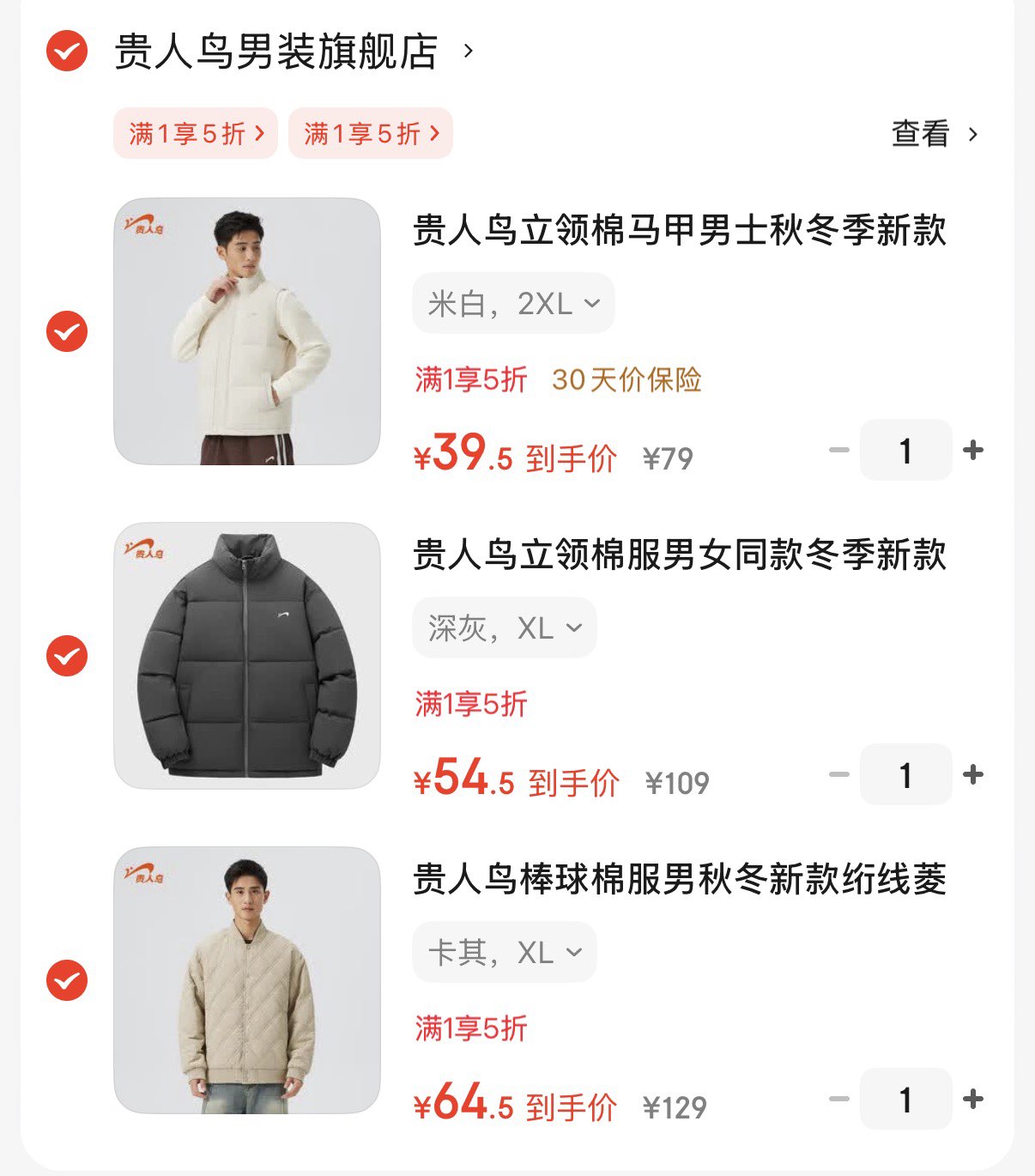1035x1176 pixels.
Task: Uncheck the 贵人鸟男装旗舰店 store checkbox
Action: (x=67, y=51)
